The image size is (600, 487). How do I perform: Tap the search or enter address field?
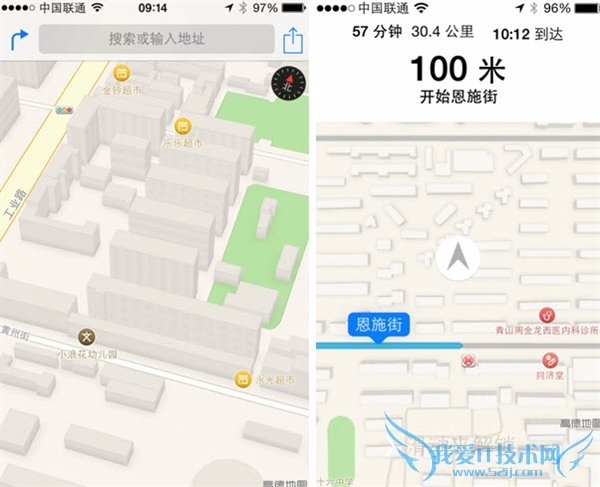(x=156, y=40)
